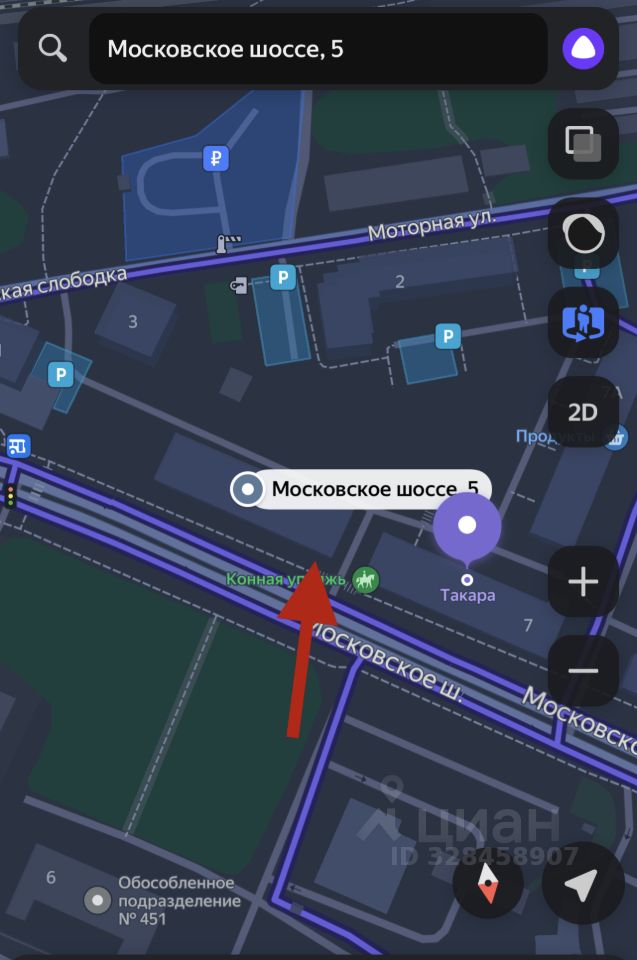Viewport: 637px width, 960px height.
Task: Select the Московское шоссе, 5 pin label
Action: 360,489
